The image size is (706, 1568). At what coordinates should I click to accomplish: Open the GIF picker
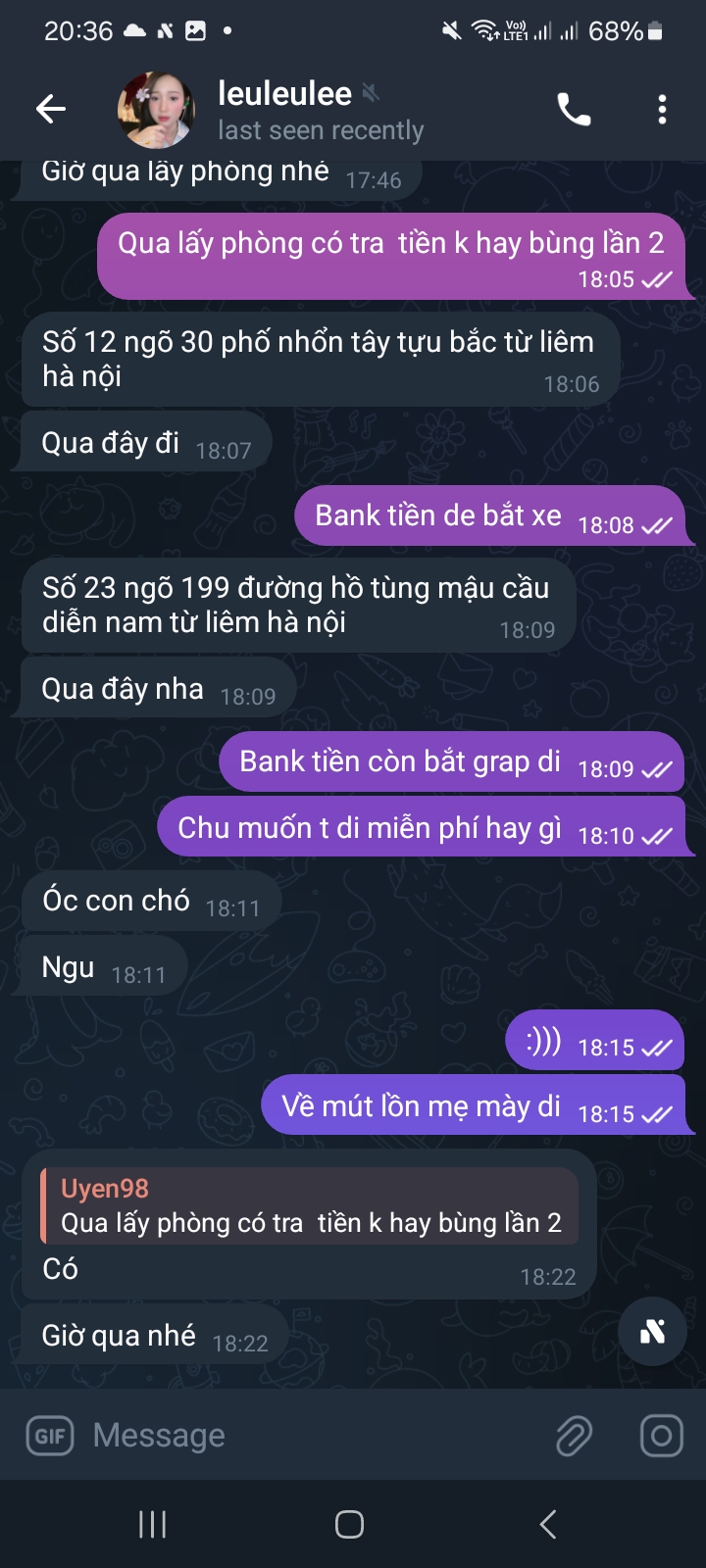pos(49,1436)
